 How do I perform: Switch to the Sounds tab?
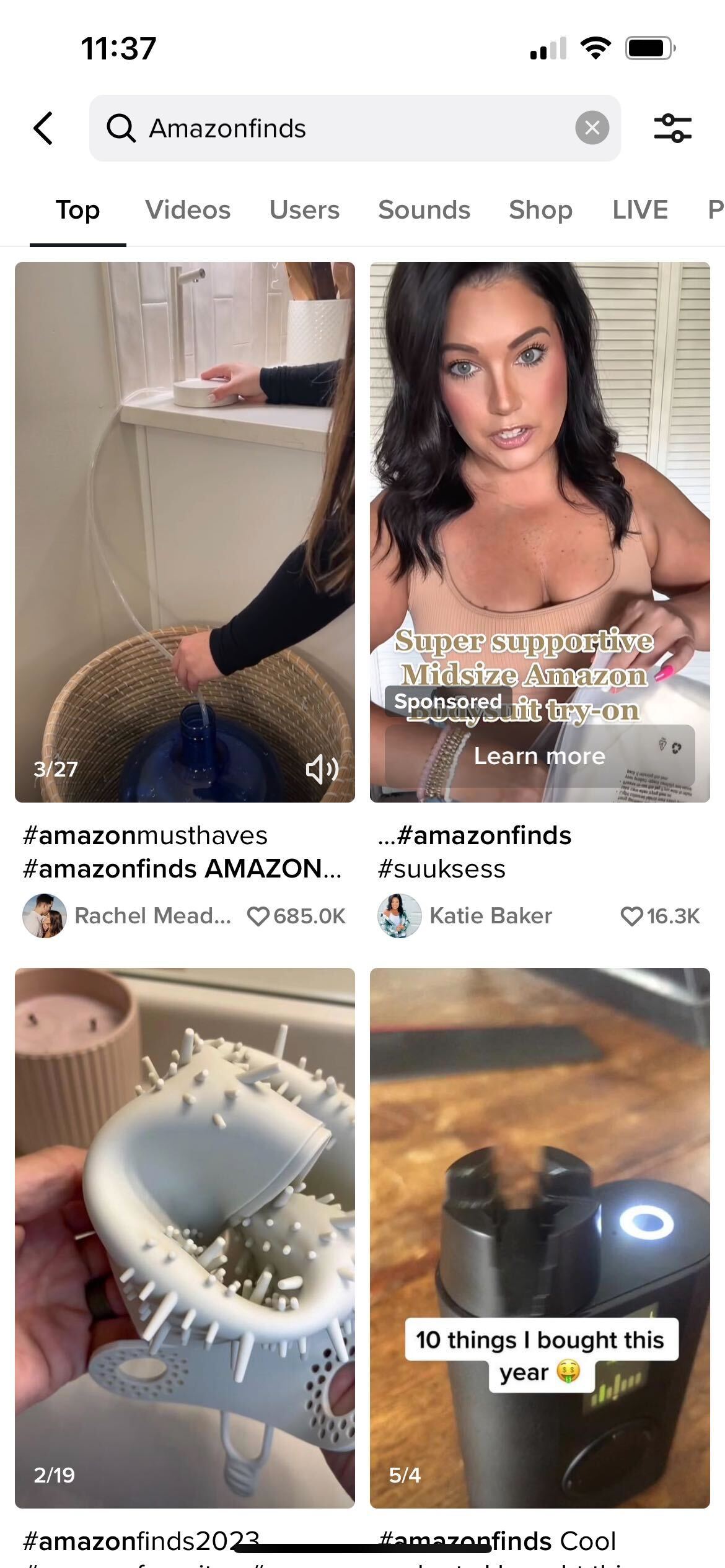(x=424, y=210)
